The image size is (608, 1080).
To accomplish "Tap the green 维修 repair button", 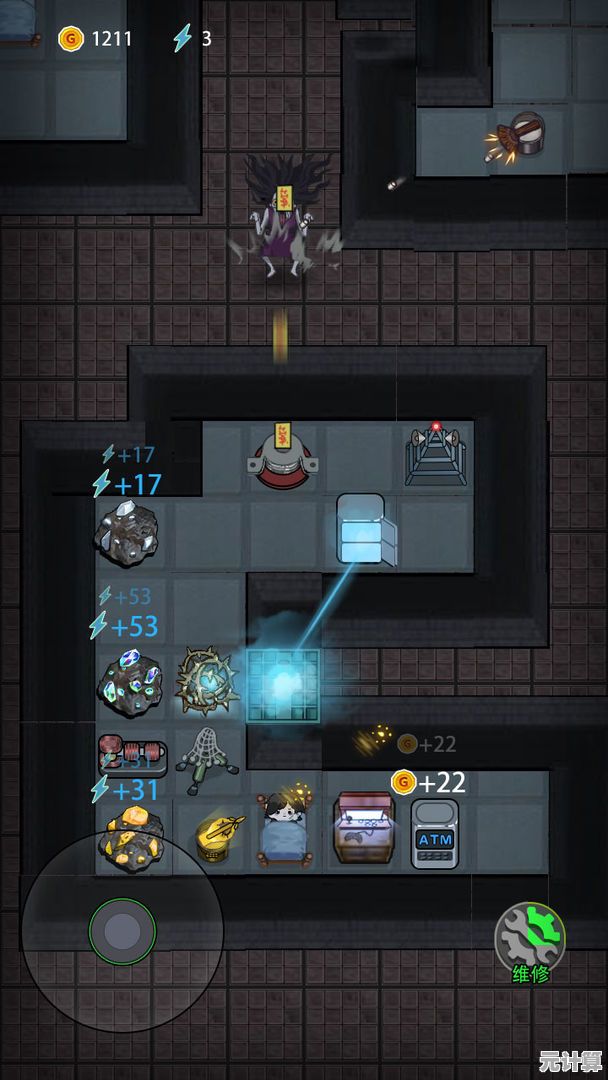I will (x=530, y=938).
